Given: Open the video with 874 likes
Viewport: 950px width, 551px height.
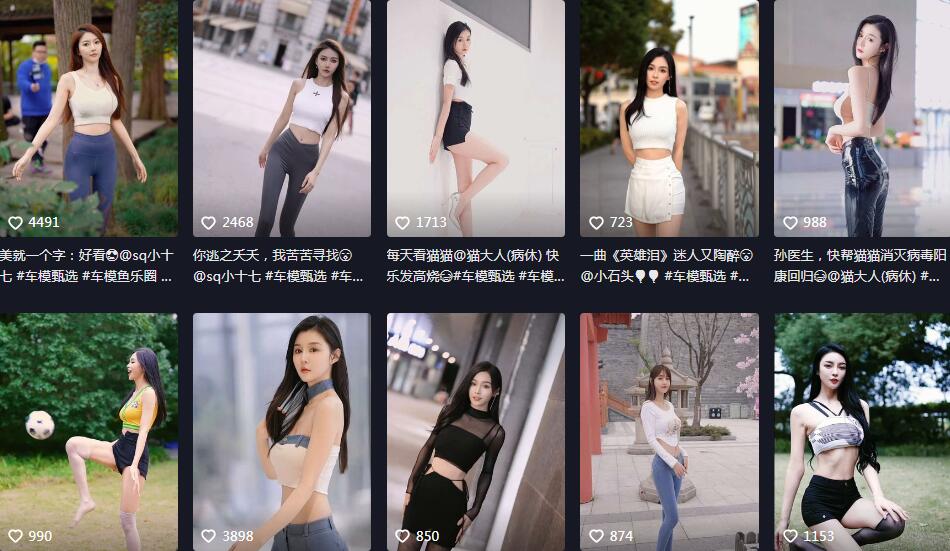Looking at the screenshot, I should click(669, 430).
